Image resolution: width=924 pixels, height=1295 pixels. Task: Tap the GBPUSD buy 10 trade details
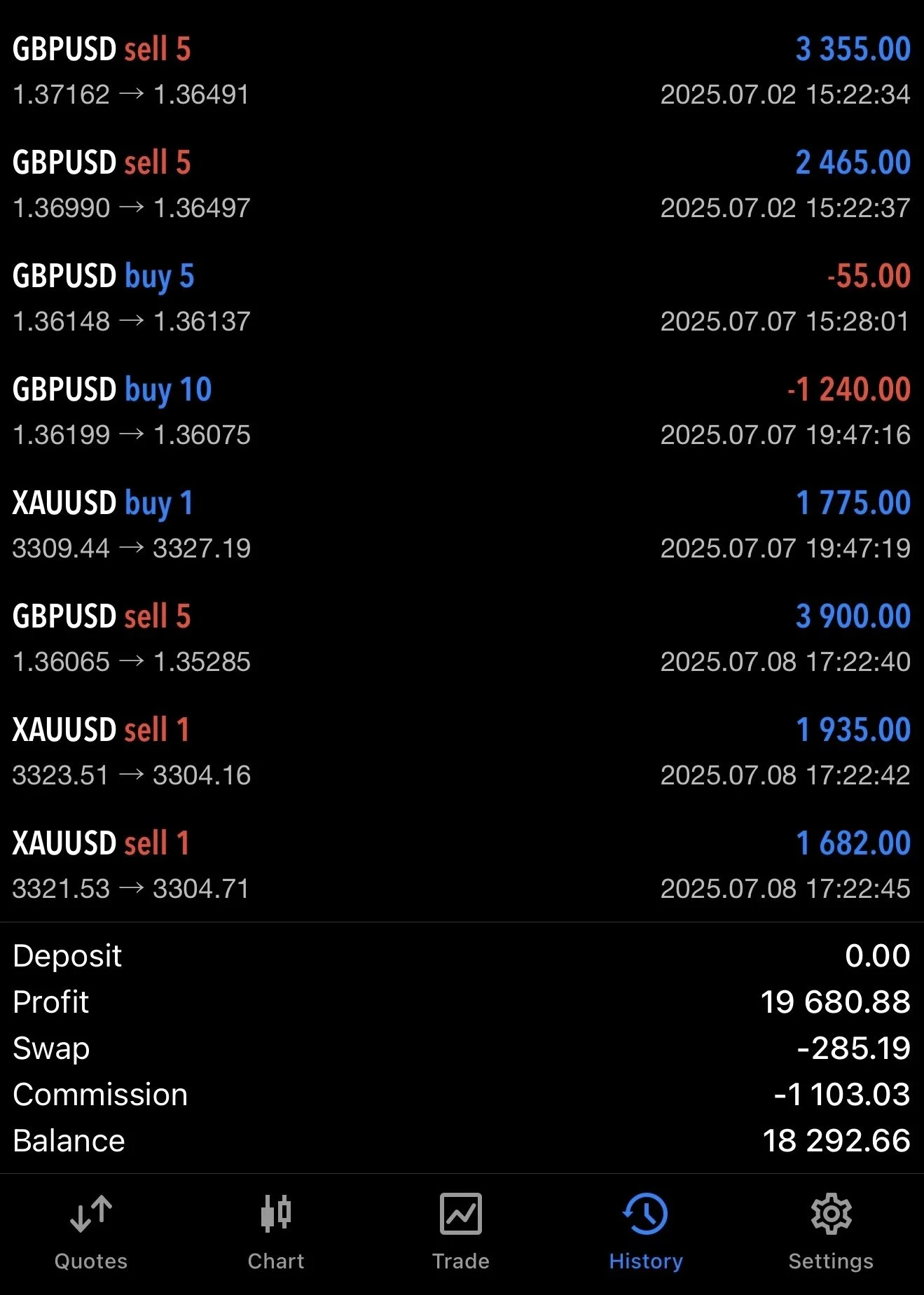tap(461, 412)
